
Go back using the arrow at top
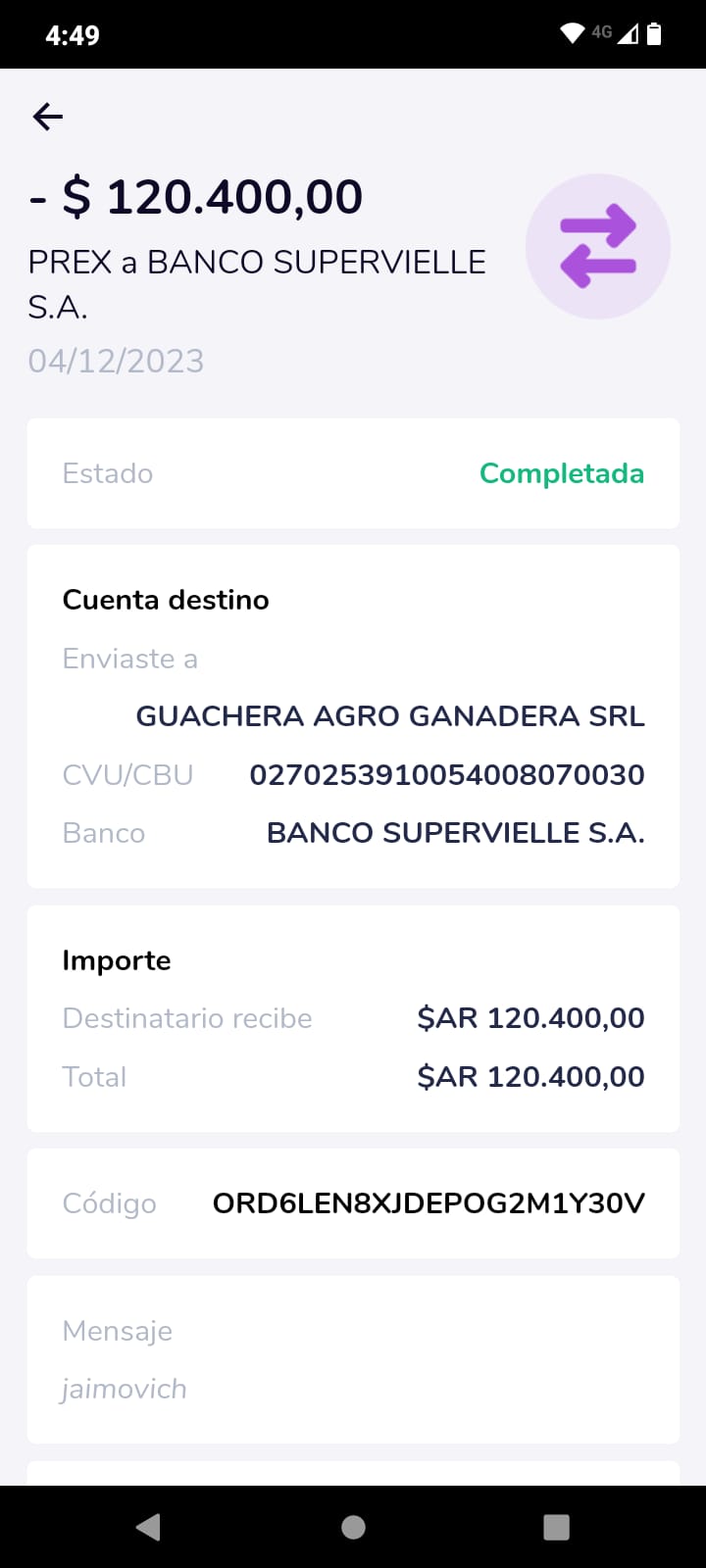point(47,118)
